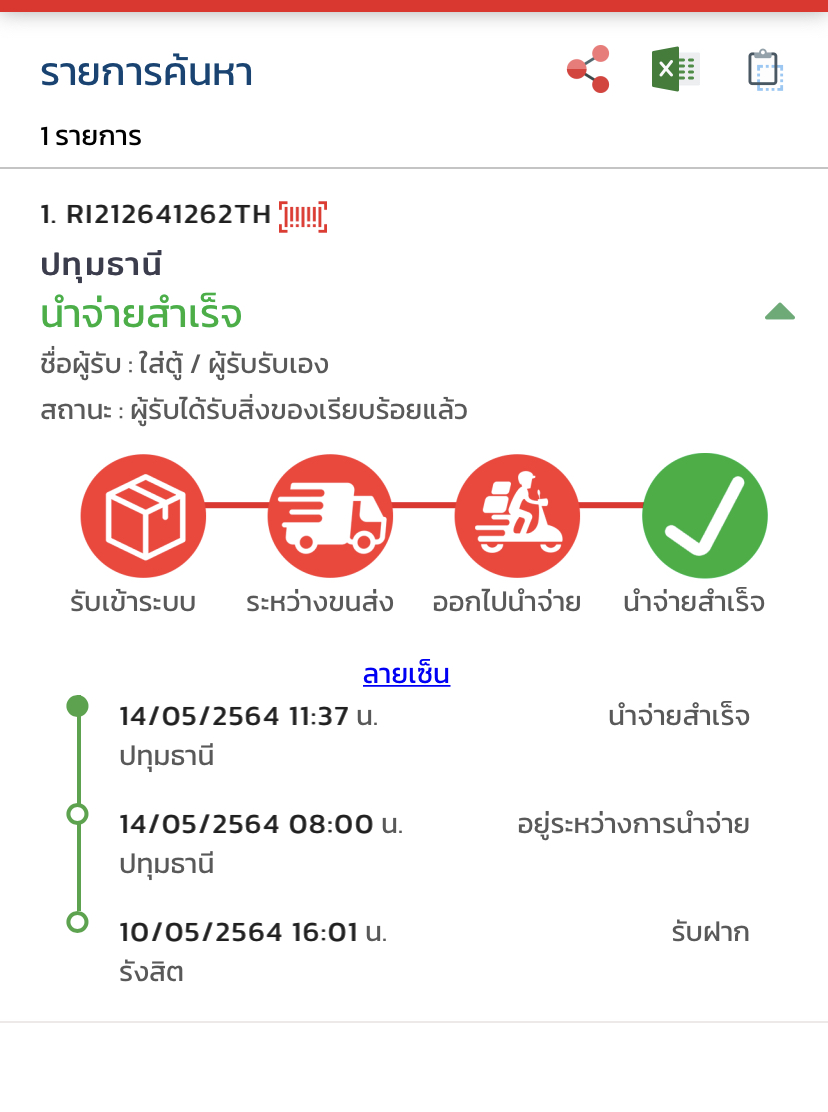Export tracking results to Excel

pos(675,69)
